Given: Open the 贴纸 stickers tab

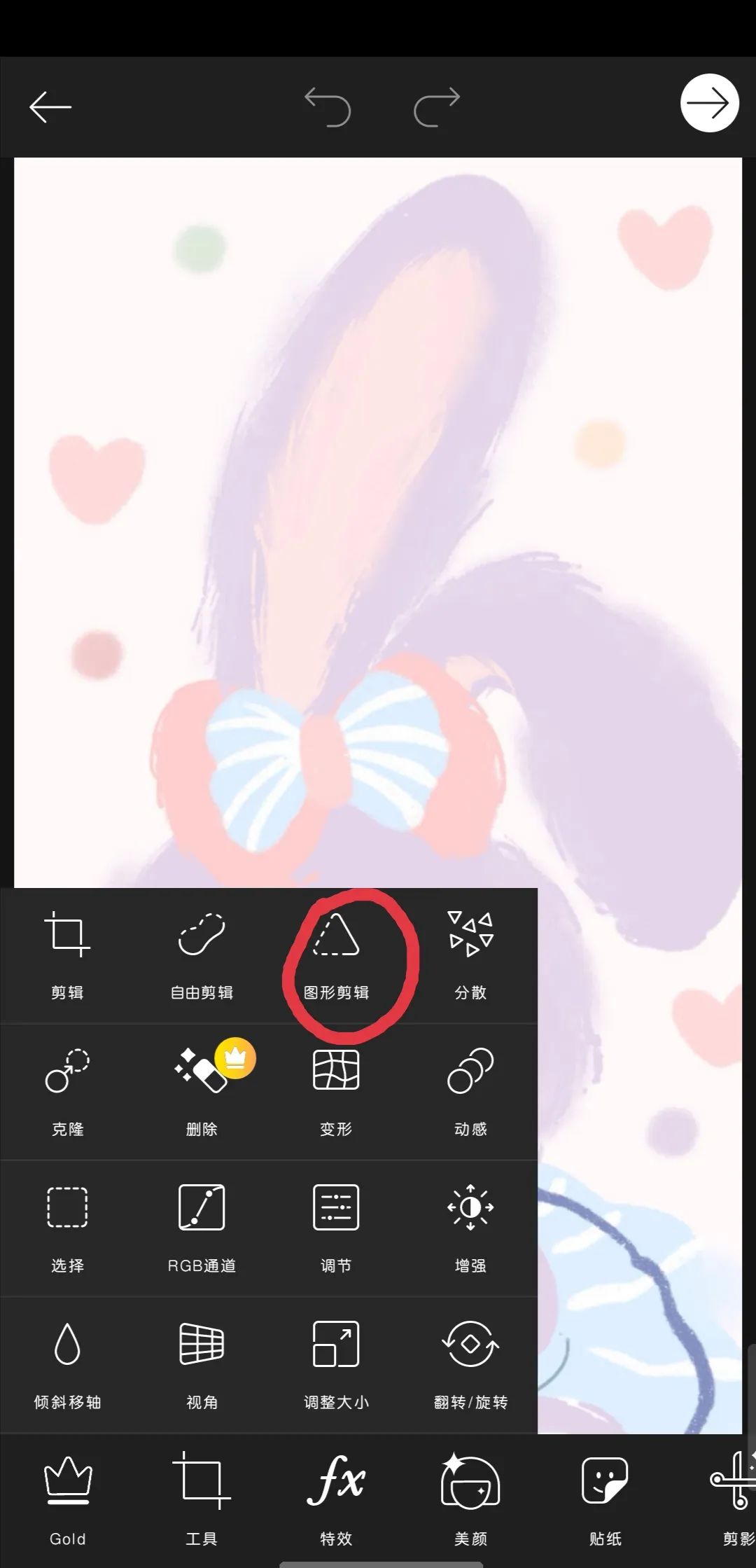Looking at the screenshot, I should pyautogui.click(x=605, y=1499).
